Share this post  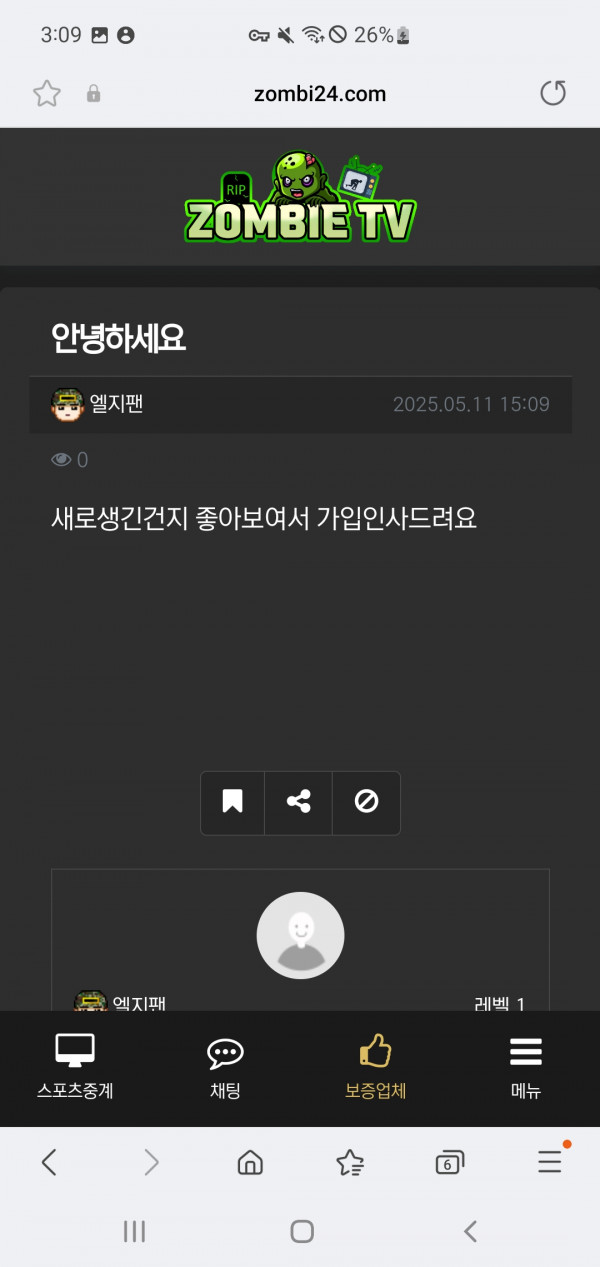tap(299, 802)
